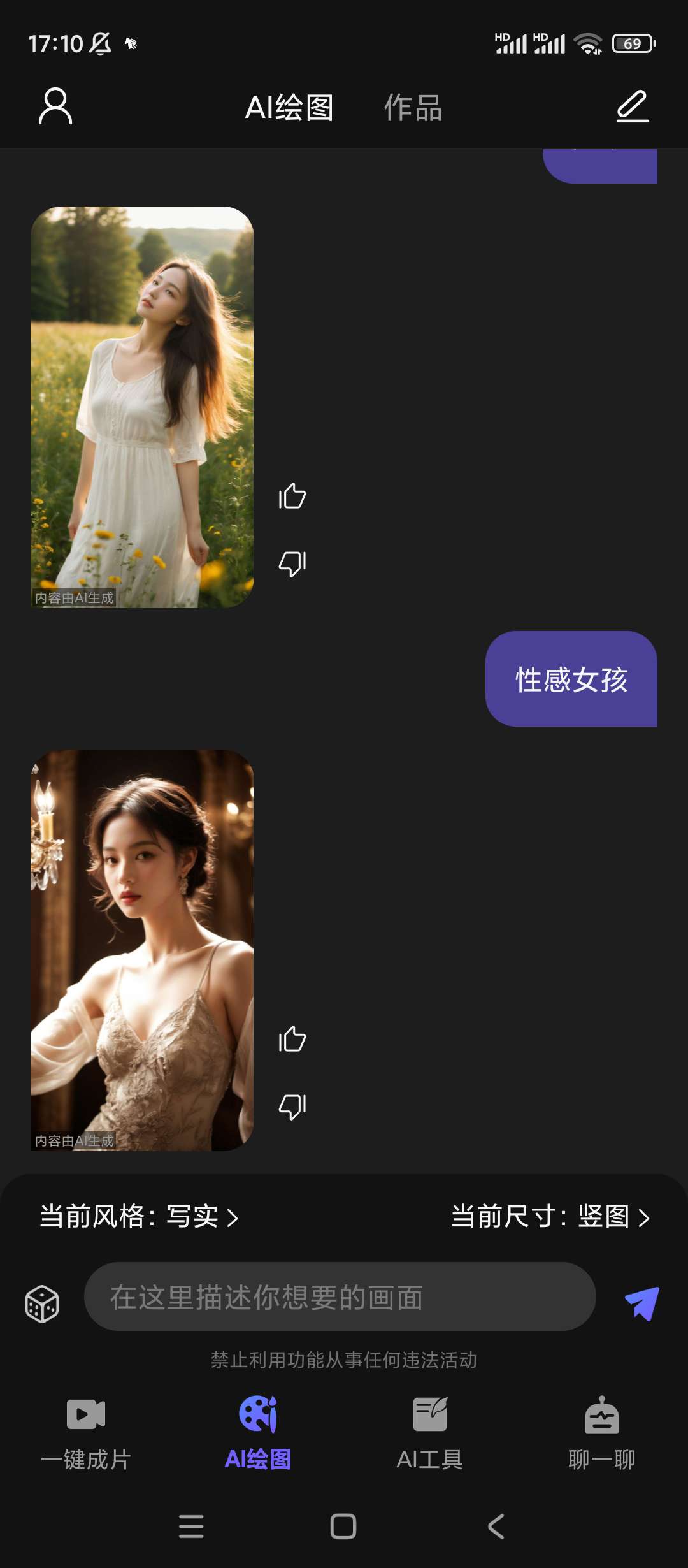Image resolution: width=688 pixels, height=1568 pixels.
Task: Click the dice icon for random prompt
Action: point(41,1296)
